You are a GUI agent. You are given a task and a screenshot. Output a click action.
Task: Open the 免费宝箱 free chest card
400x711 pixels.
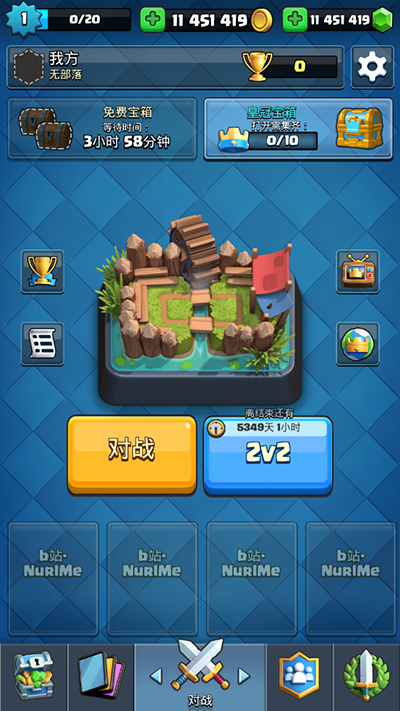coord(102,128)
